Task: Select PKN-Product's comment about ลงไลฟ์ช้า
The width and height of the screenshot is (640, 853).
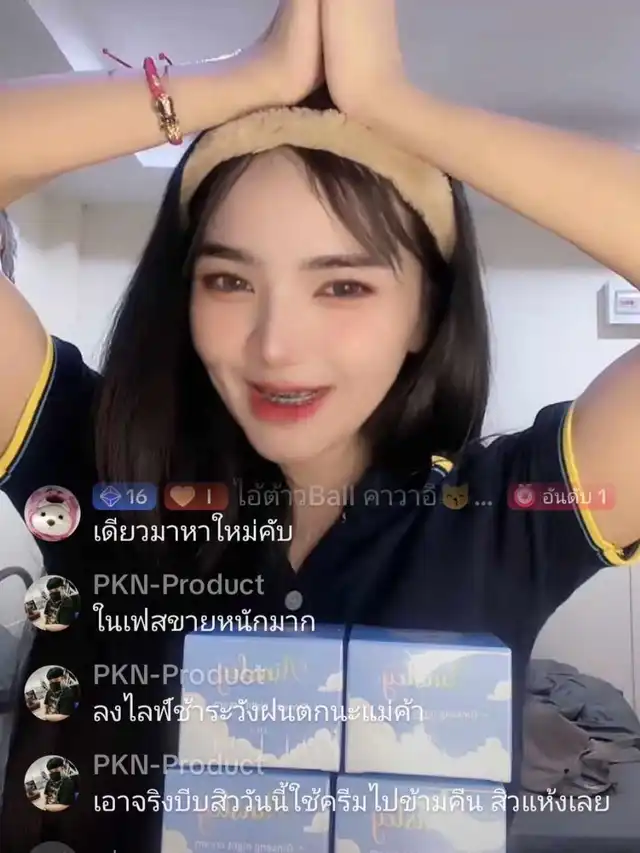Action: coord(259,712)
